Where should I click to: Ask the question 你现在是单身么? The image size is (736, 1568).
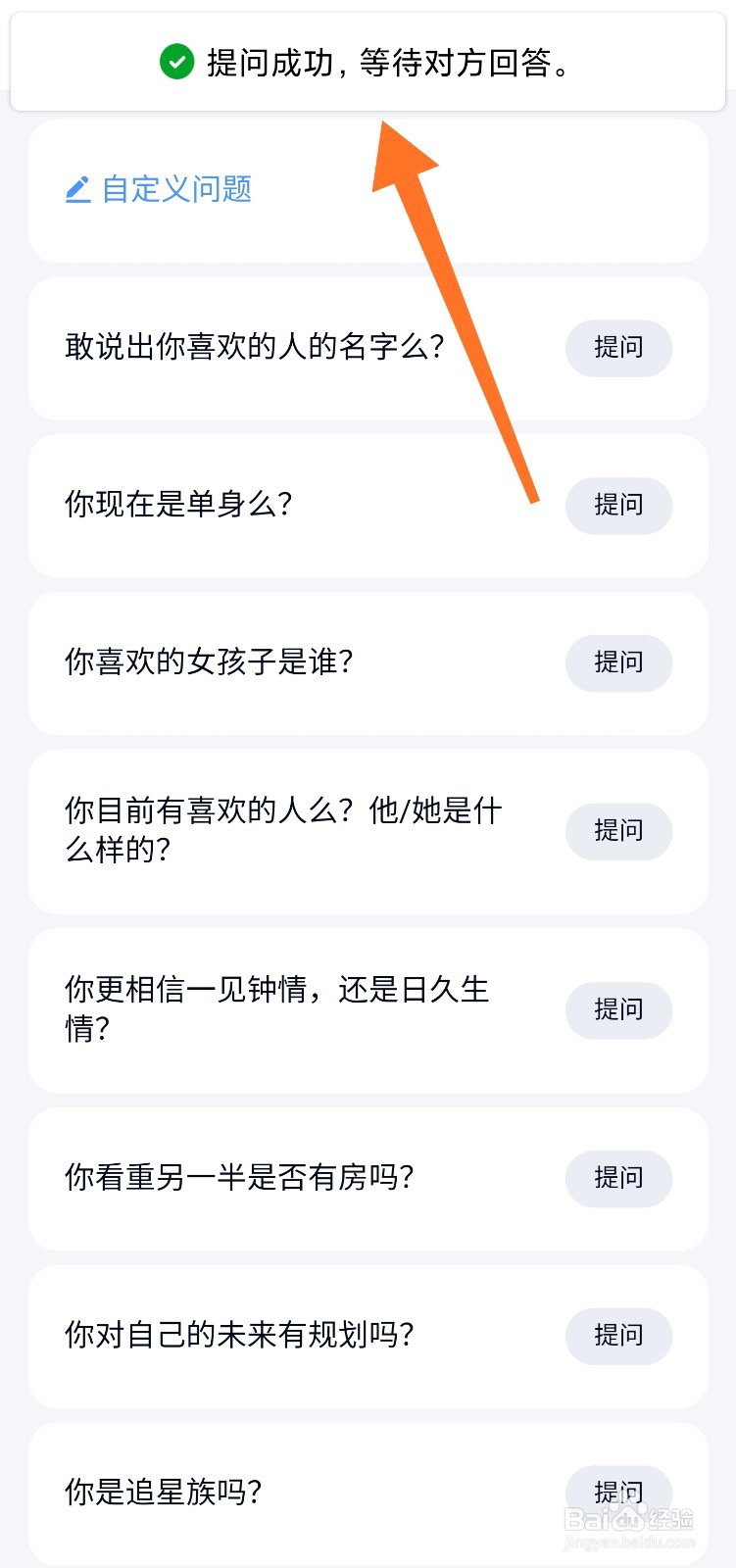618,506
